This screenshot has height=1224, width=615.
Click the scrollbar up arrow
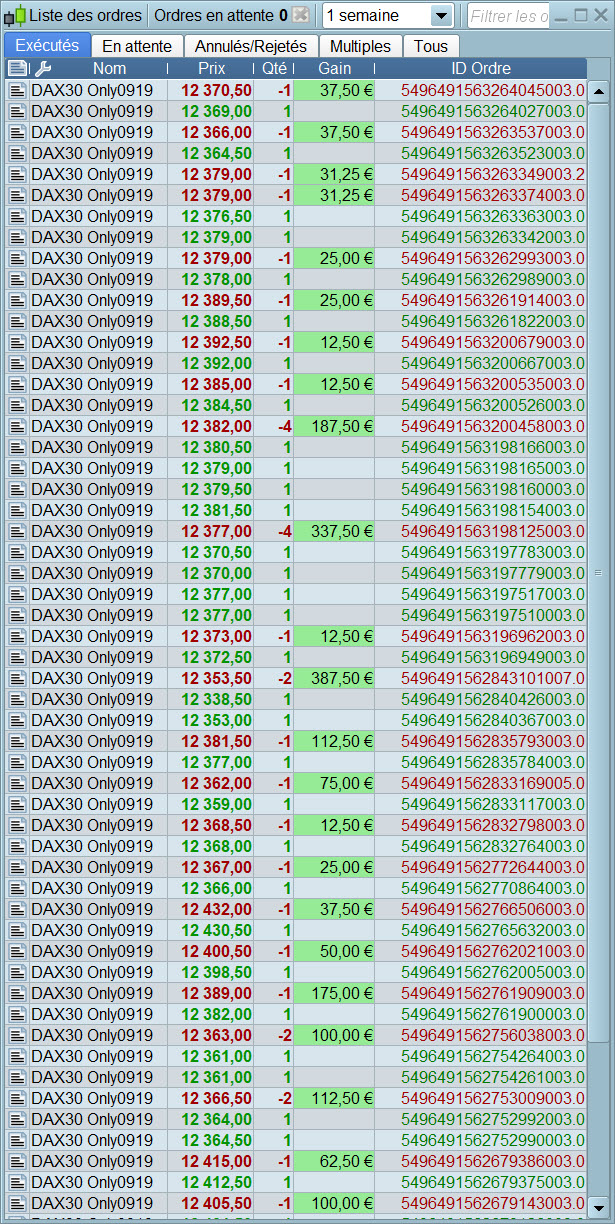click(x=599, y=91)
